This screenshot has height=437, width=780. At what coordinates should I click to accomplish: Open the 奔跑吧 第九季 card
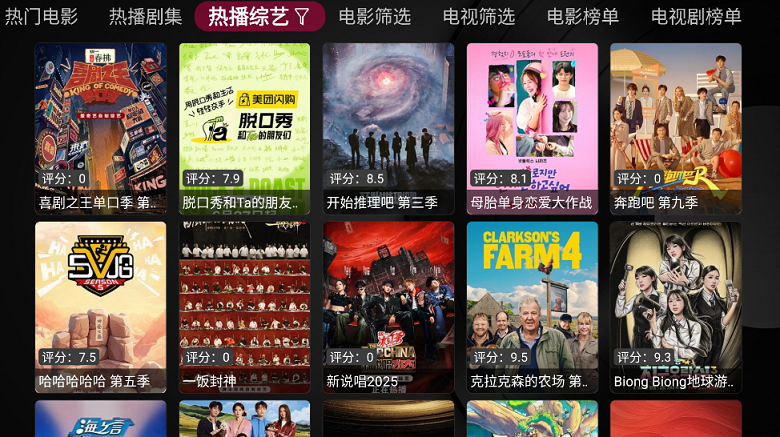pos(676,128)
